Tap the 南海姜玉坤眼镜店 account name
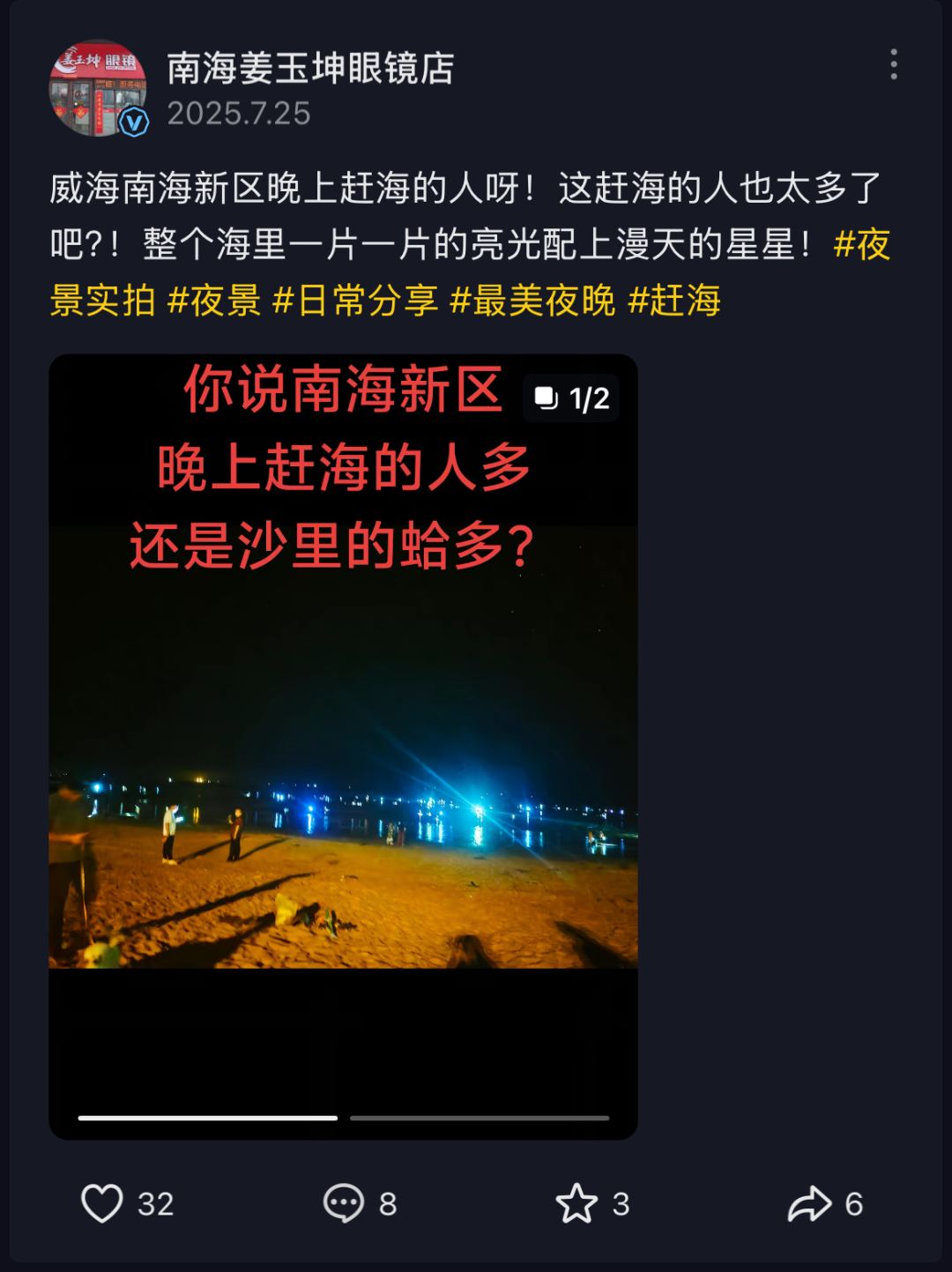 click(310, 68)
